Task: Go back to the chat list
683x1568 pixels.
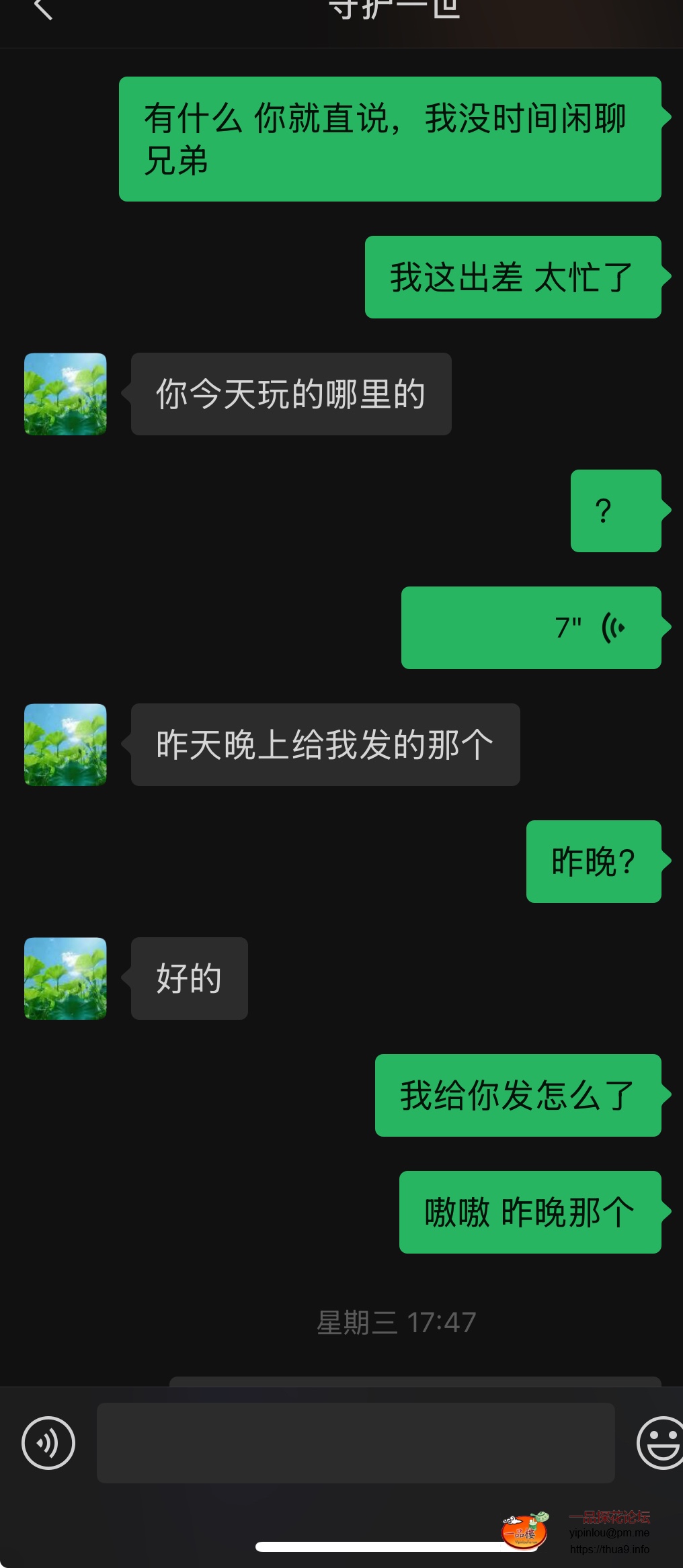Action: 43,9
